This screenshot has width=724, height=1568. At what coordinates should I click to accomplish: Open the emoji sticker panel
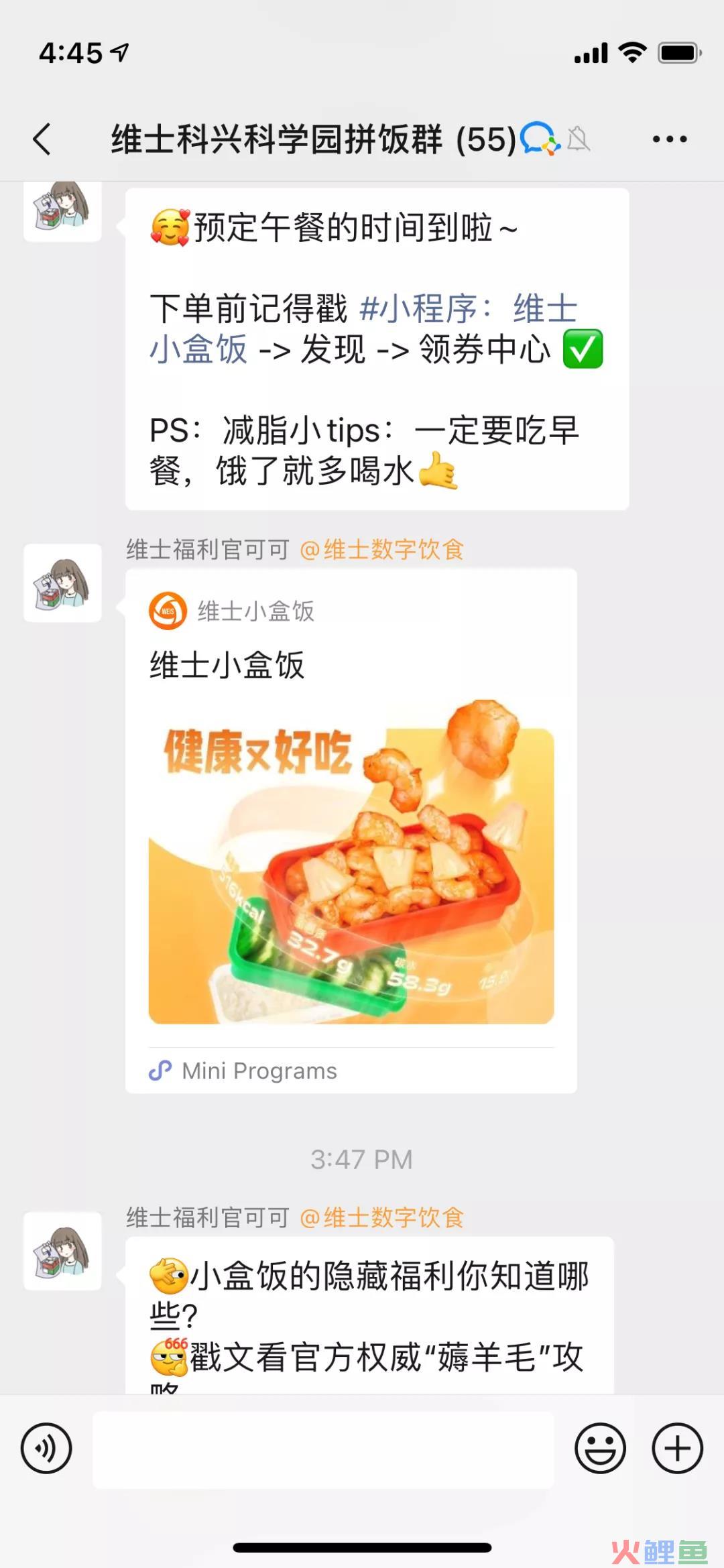click(600, 1448)
